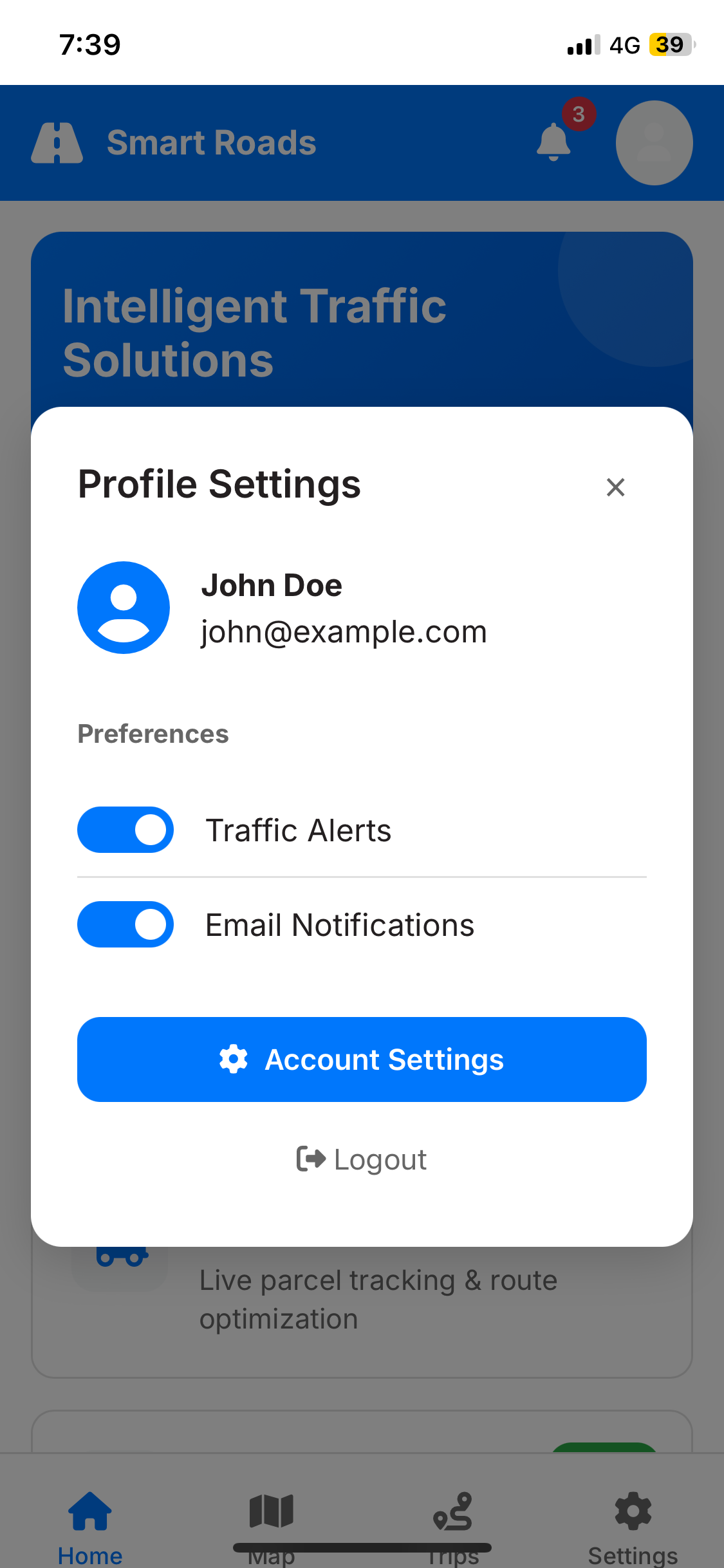Image resolution: width=724 pixels, height=1568 pixels.
Task: Turn off Traffic Alerts
Action: click(x=125, y=830)
